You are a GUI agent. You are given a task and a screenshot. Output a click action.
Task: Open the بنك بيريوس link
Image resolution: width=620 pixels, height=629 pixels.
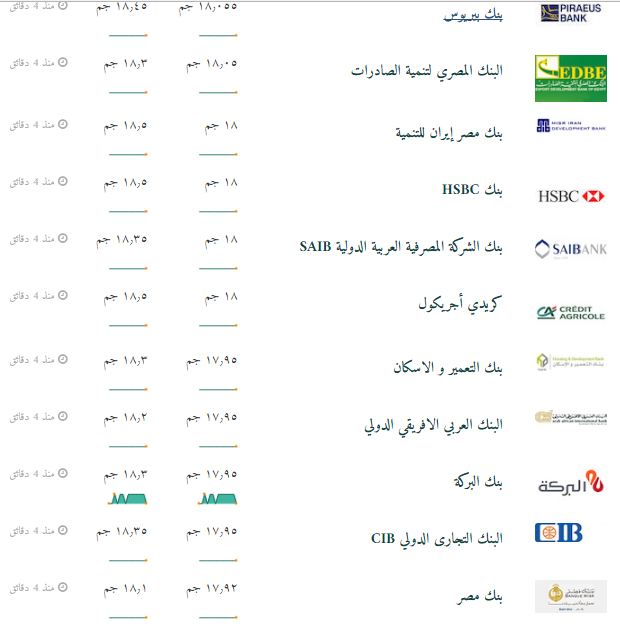pyautogui.click(x=472, y=15)
